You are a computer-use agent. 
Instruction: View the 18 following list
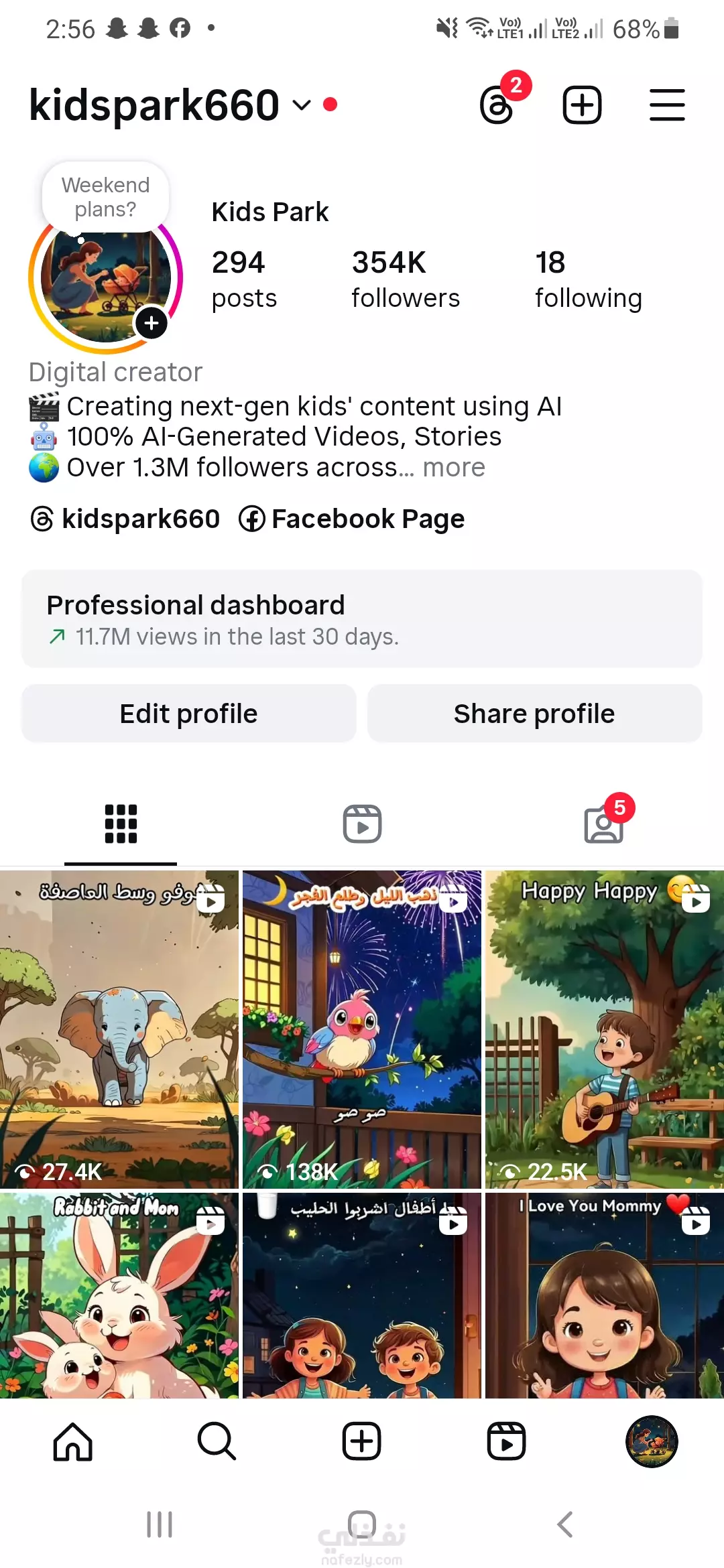588,279
